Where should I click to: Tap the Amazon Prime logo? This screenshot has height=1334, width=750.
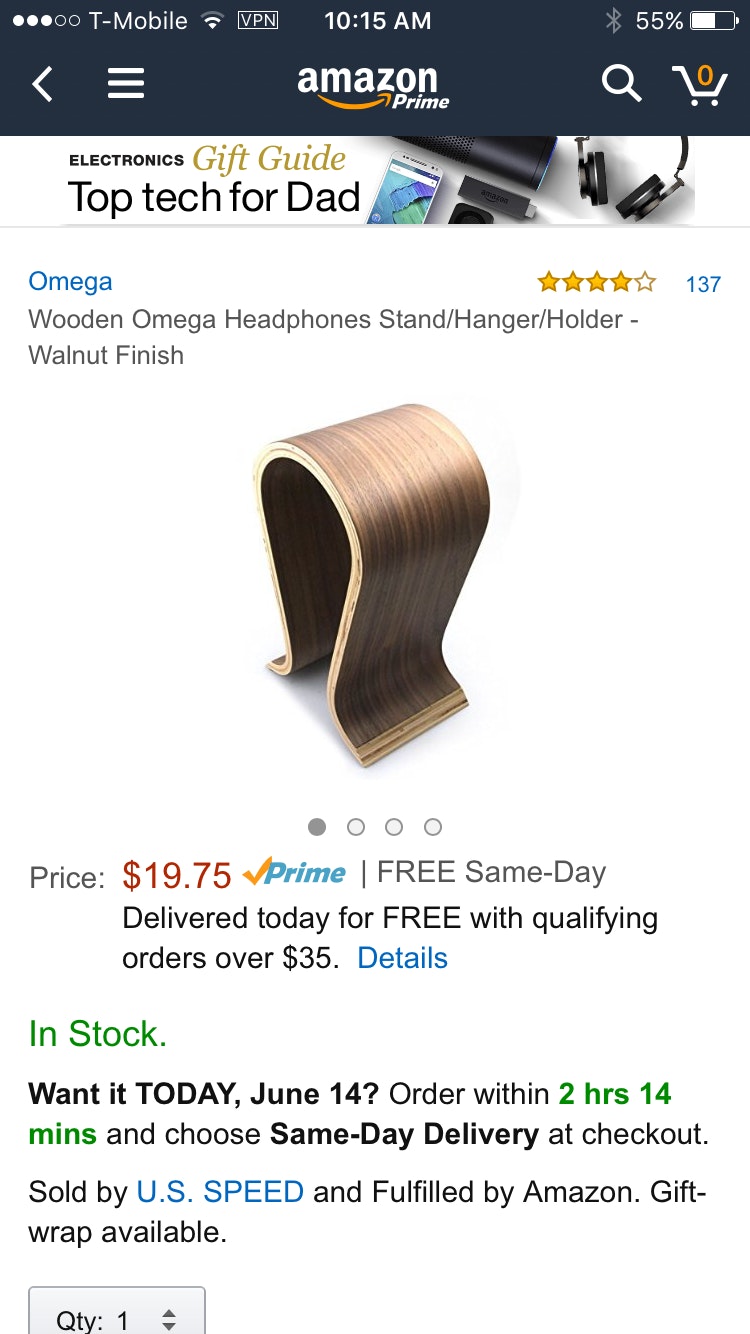[372, 86]
